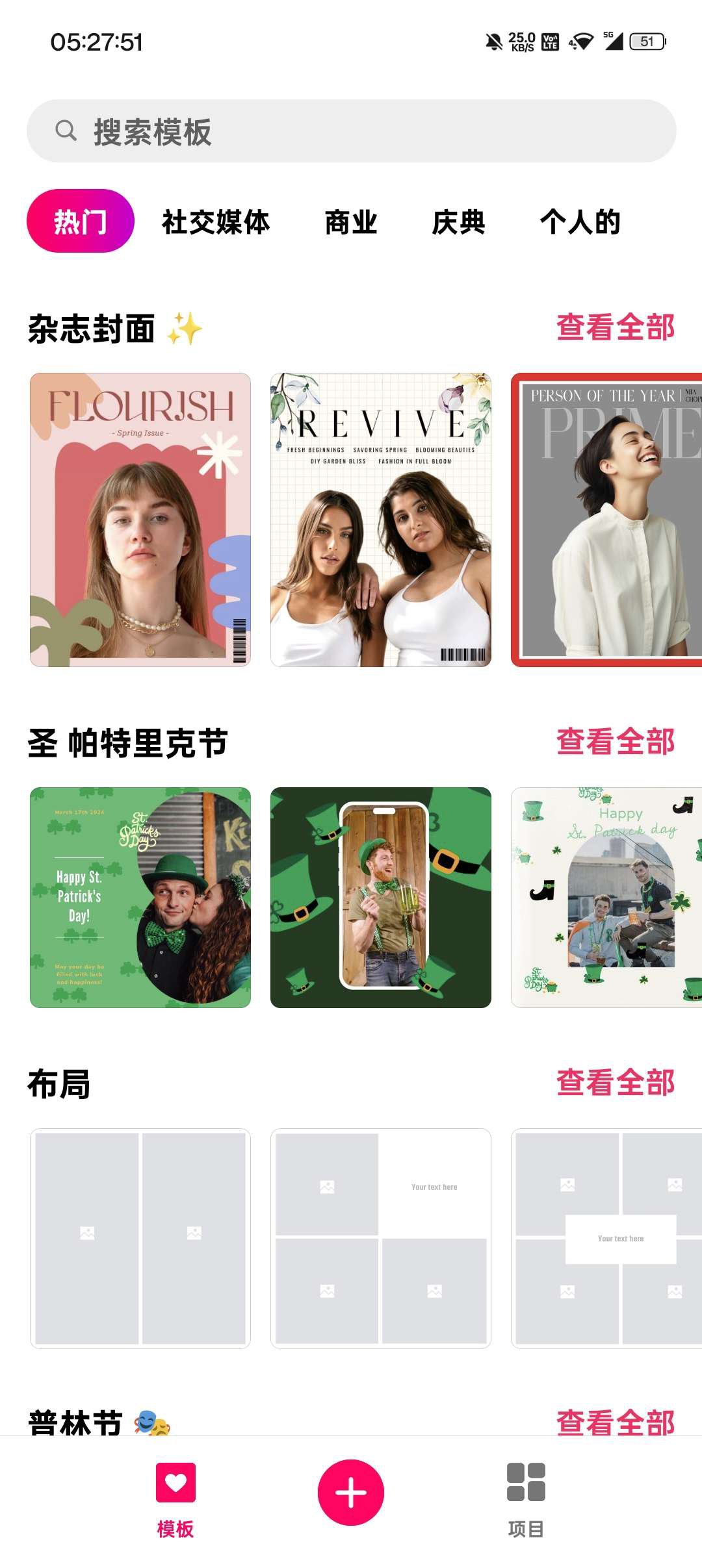Open the Happy St. Patrick's Day couple template
The image size is (702, 1568).
(140, 897)
